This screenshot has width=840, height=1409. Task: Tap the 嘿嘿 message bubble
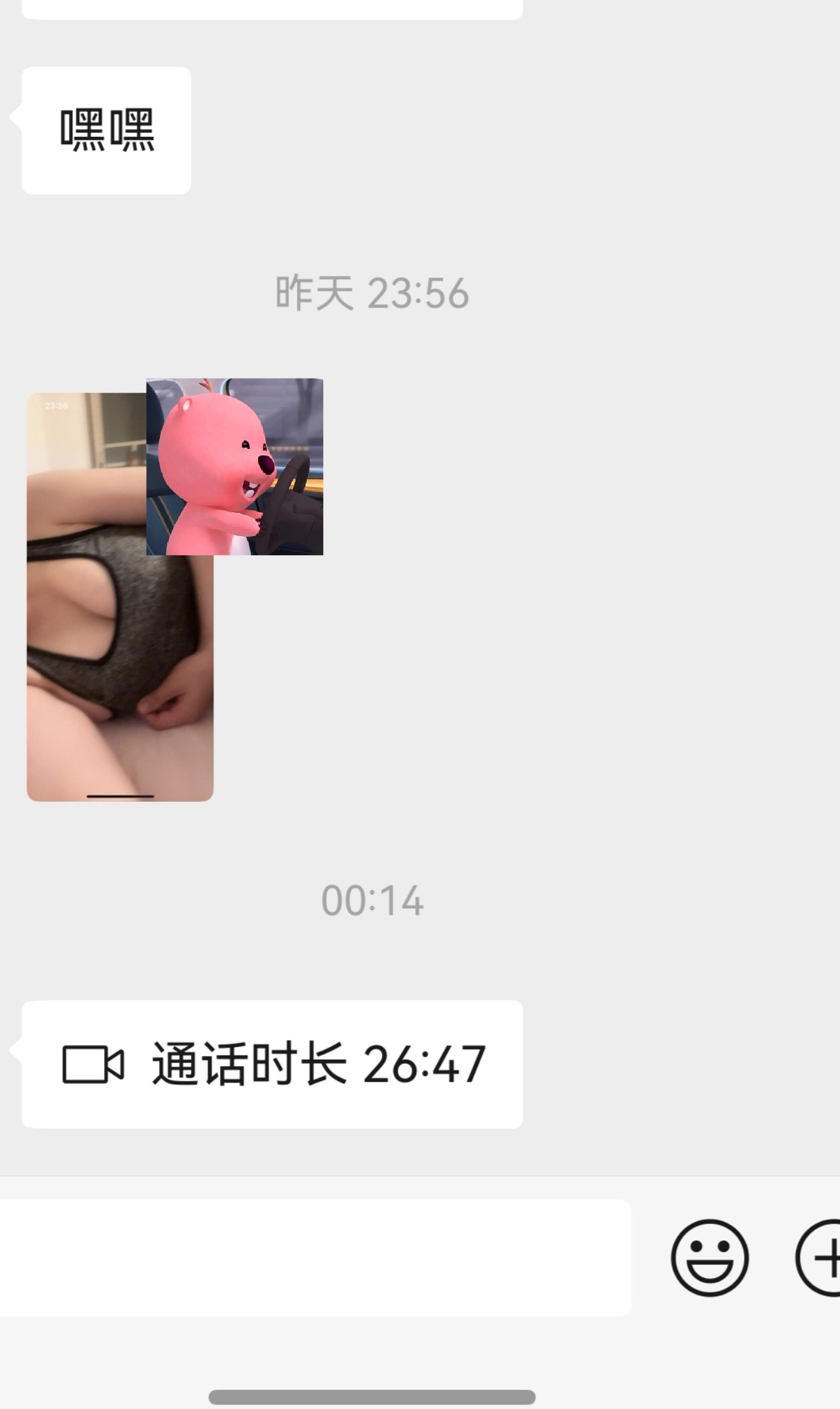coord(105,130)
